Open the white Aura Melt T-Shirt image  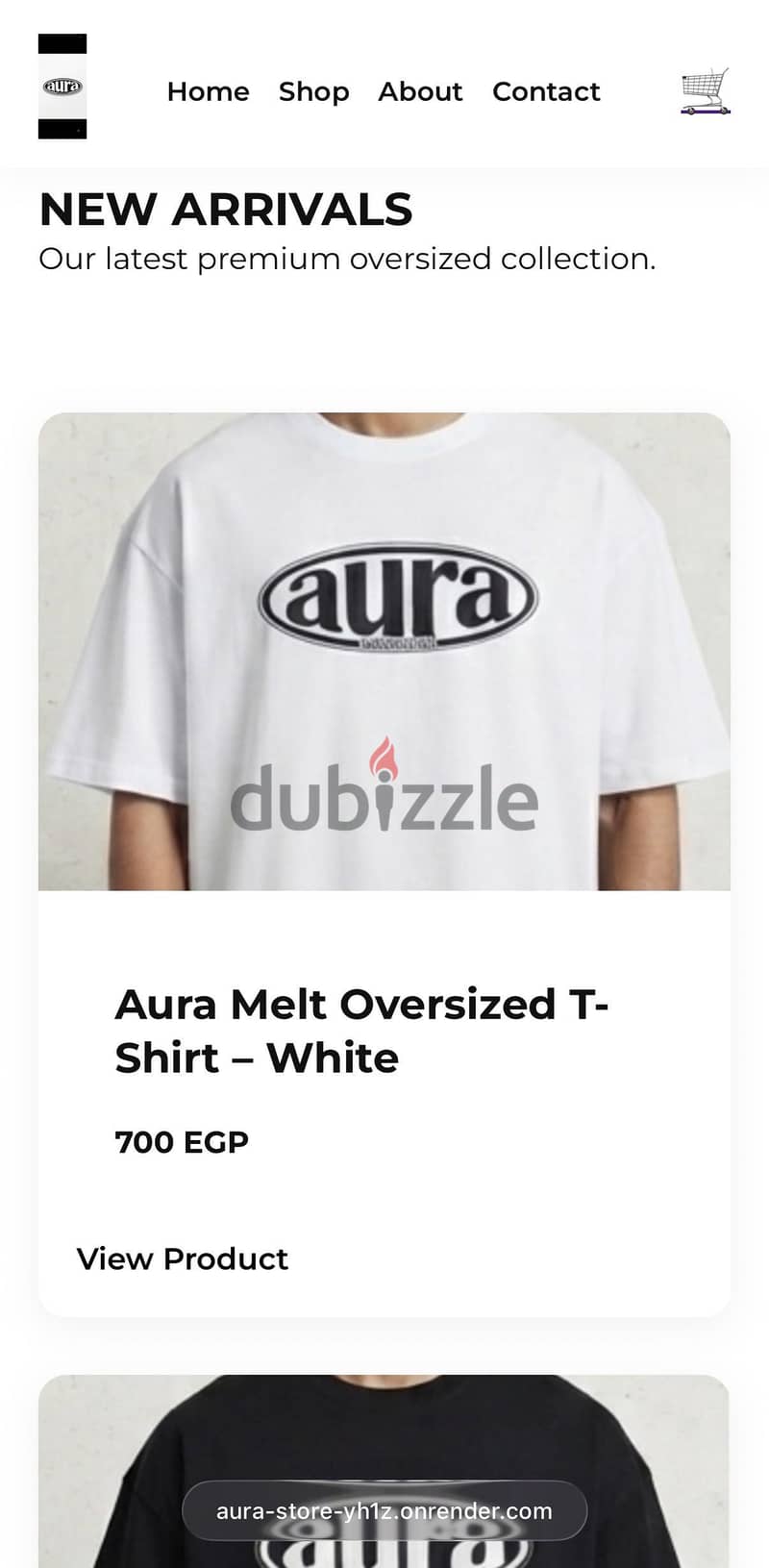coord(384,652)
